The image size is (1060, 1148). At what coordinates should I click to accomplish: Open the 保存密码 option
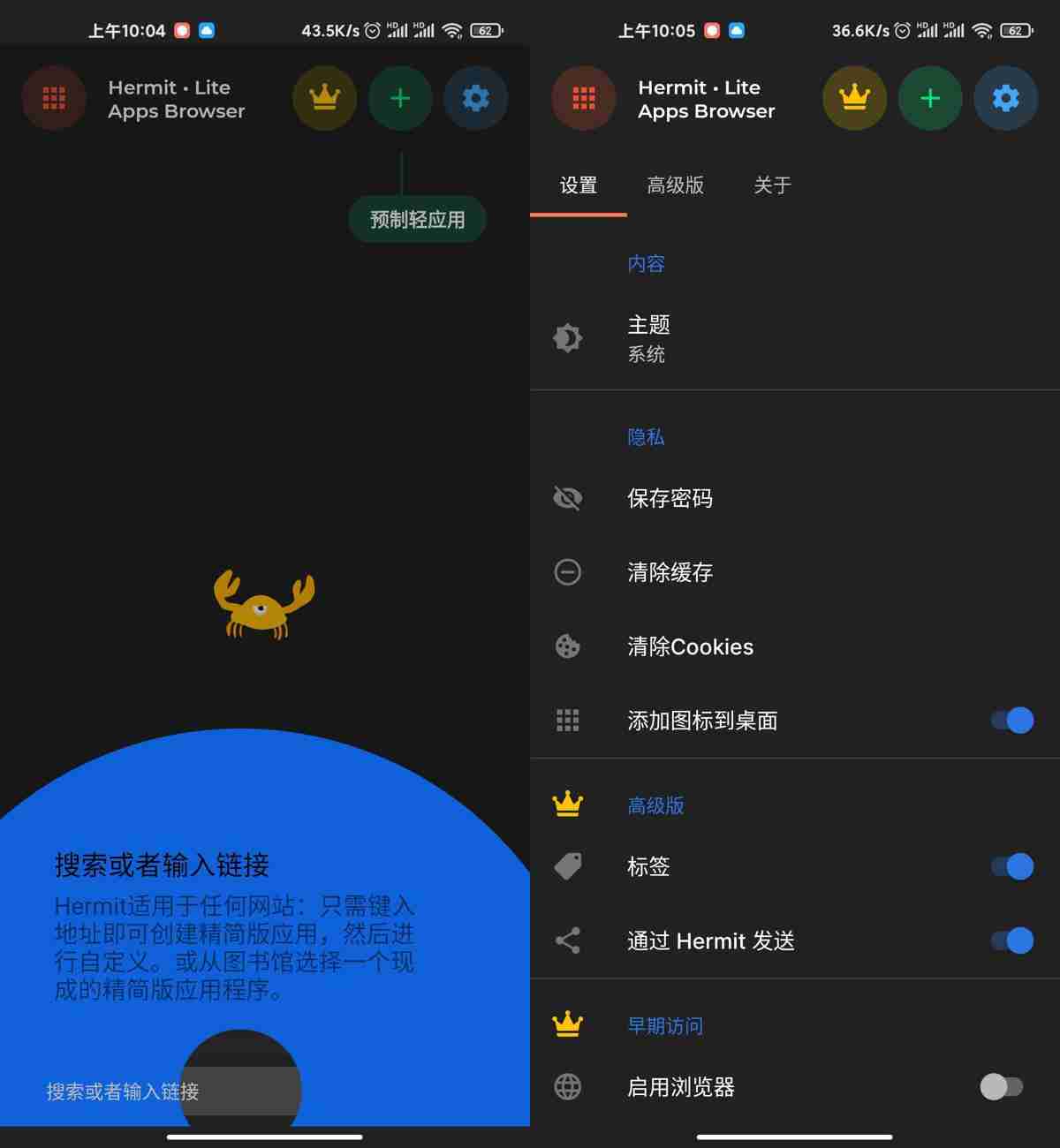tap(670, 499)
